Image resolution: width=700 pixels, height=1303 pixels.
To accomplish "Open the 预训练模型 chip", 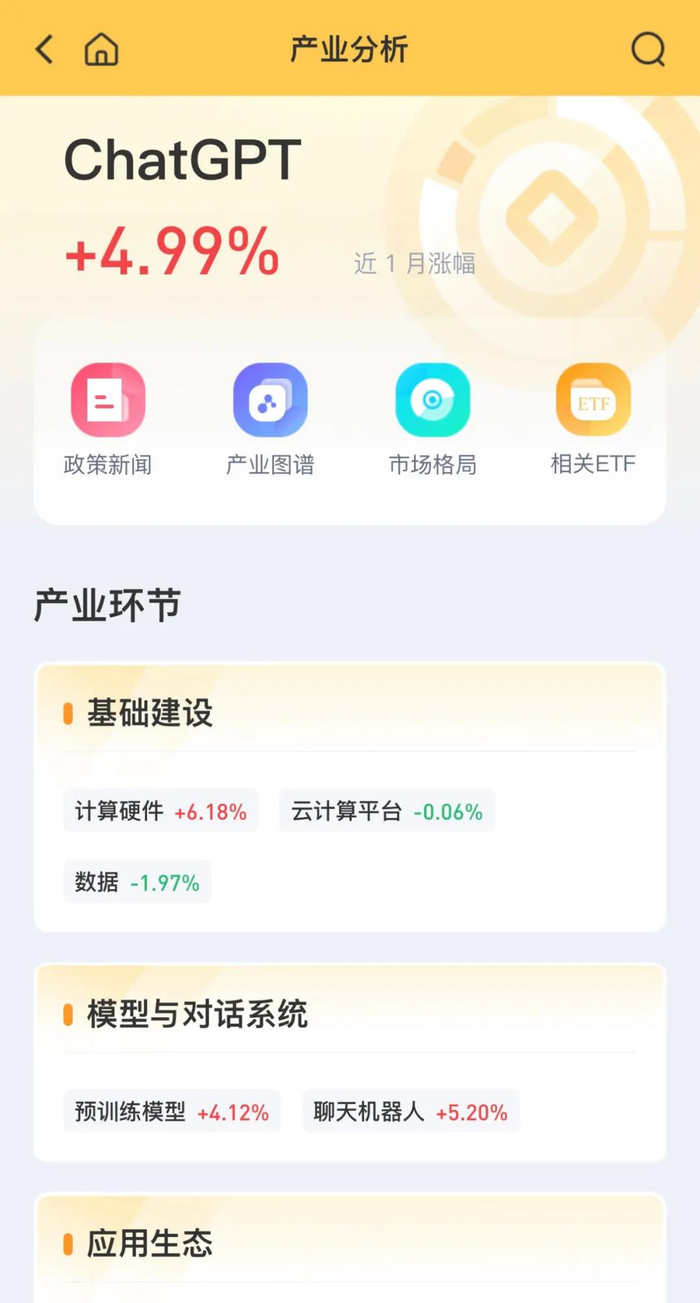I will [x=172, y=1111].
